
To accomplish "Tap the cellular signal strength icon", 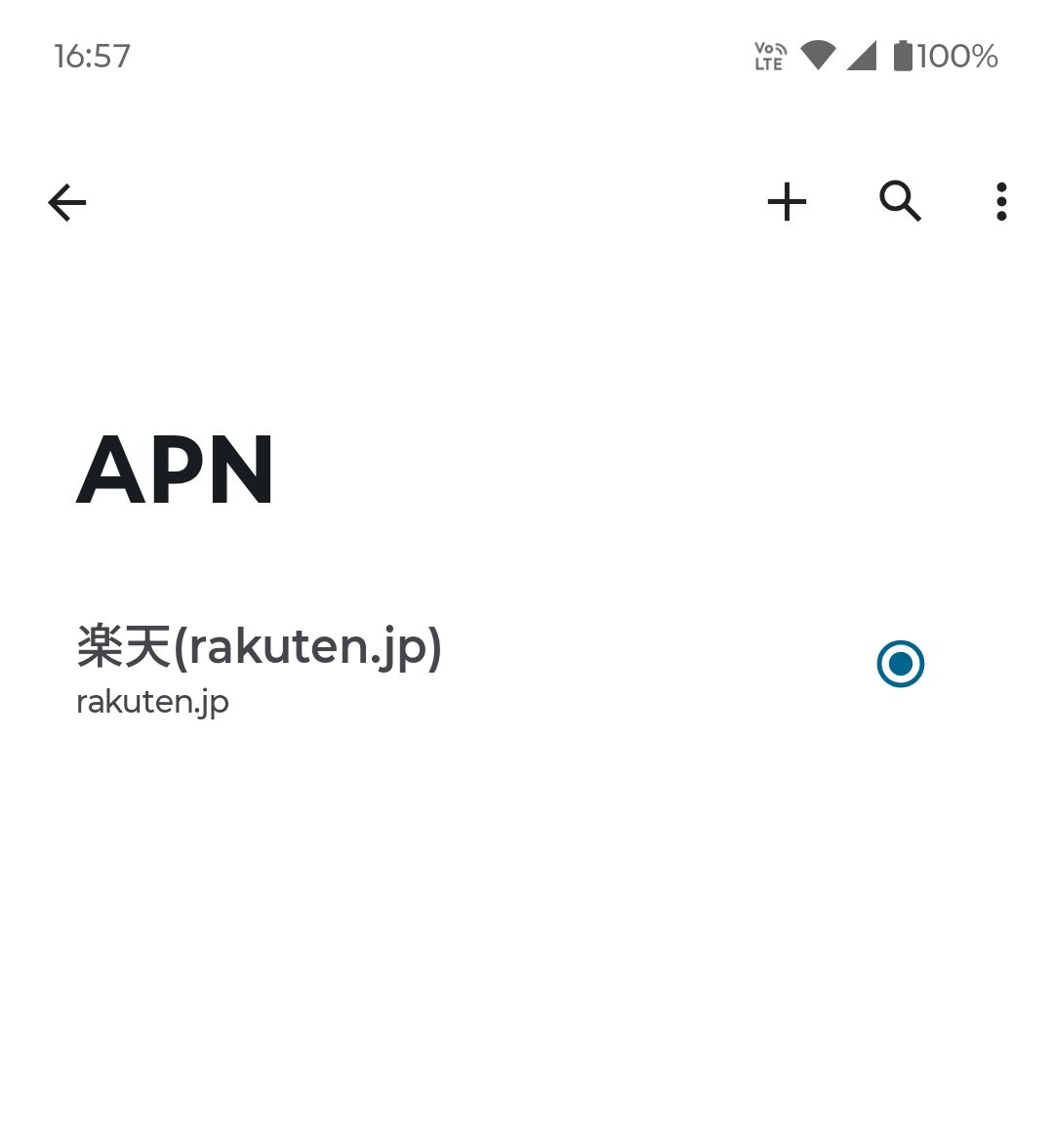I will [x=862, y=56].
